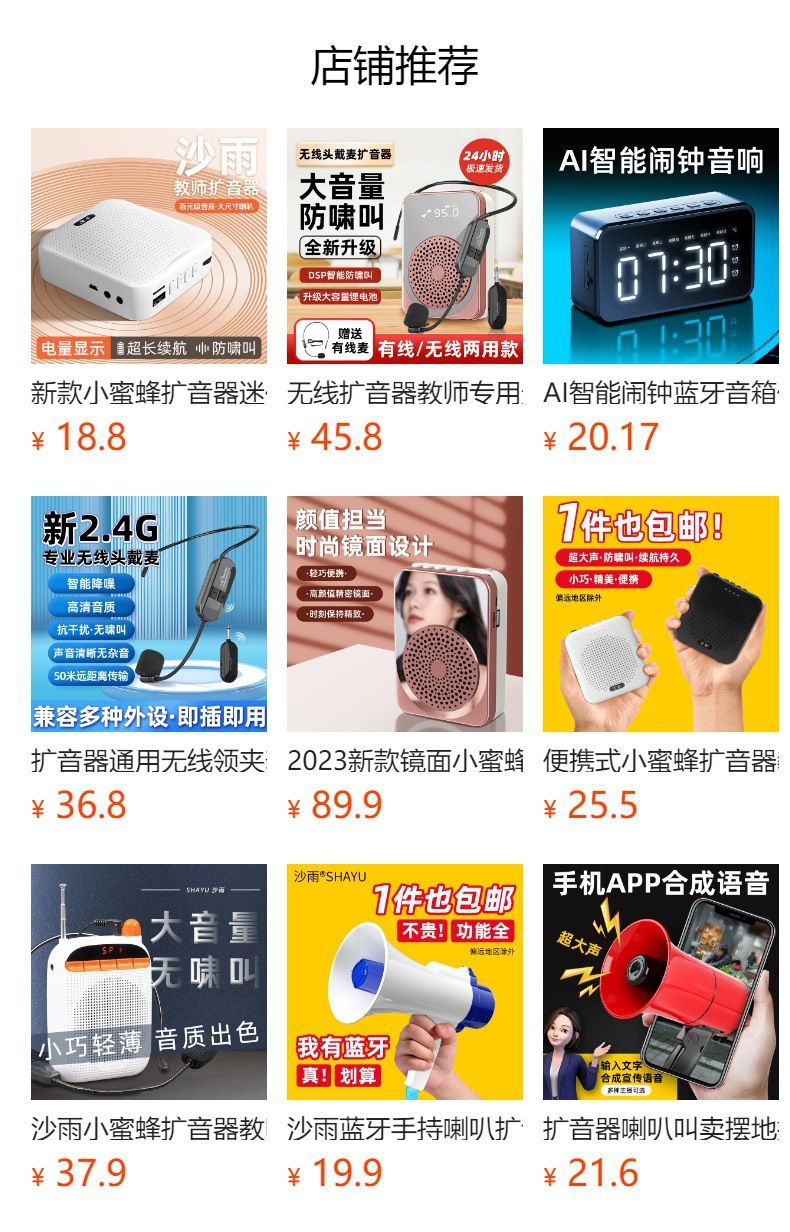The image size is (790, 1232).
Task: Open the 扩音器喇叭叫卖摆地摊 product at ¥21.6
Action: click(661, 982)
